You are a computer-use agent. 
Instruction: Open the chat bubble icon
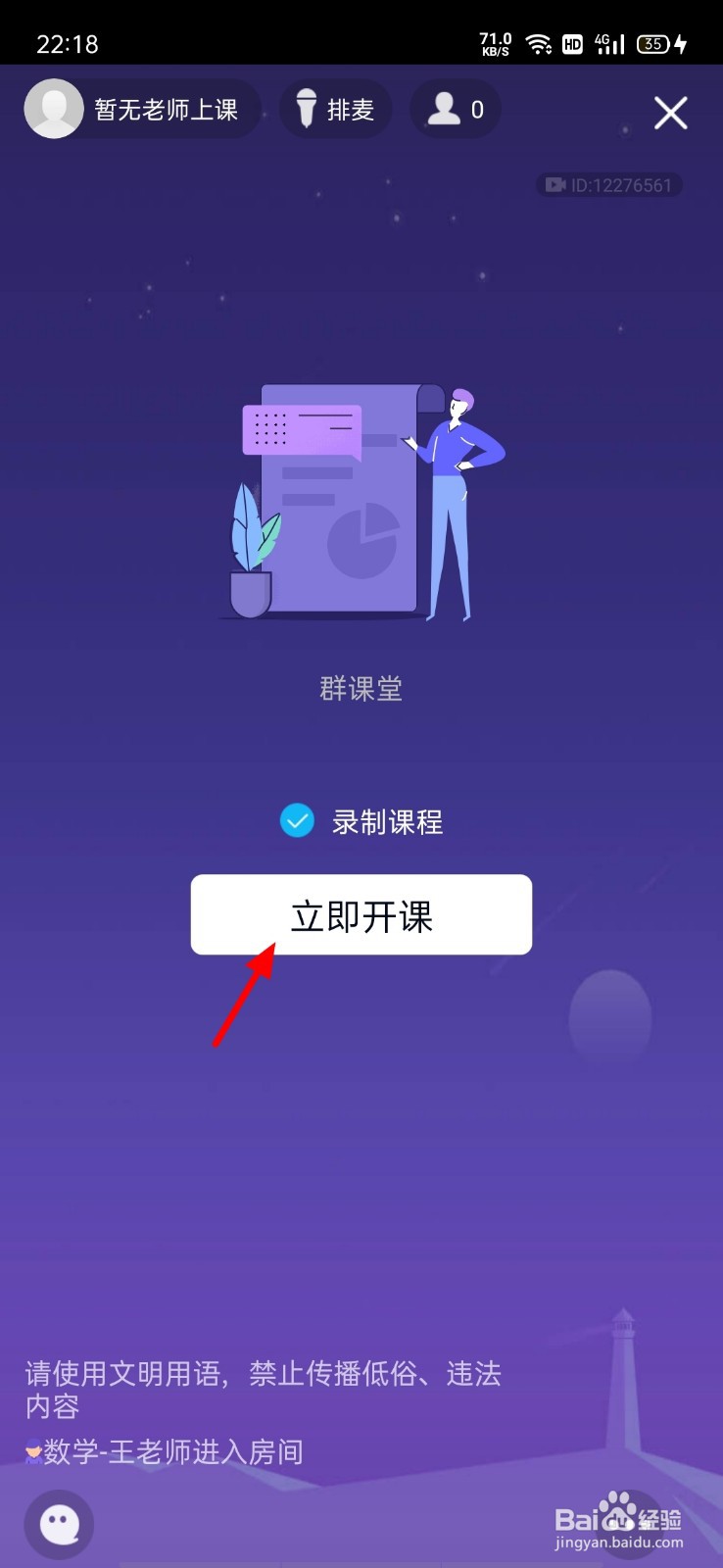point(59,1523)
